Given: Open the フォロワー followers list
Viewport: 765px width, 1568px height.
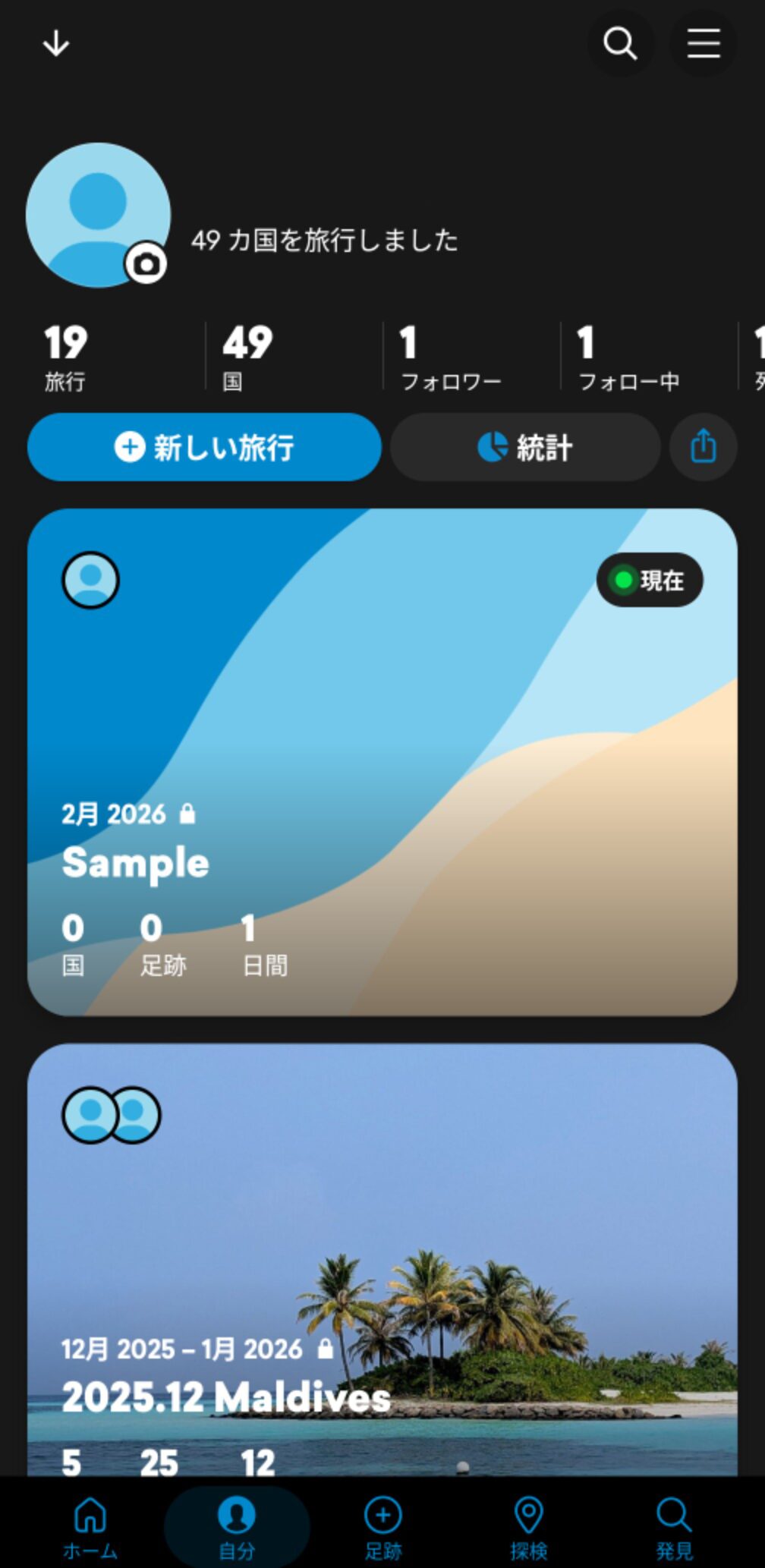Looking at the screenshot, I should click(x=450, y=357).
